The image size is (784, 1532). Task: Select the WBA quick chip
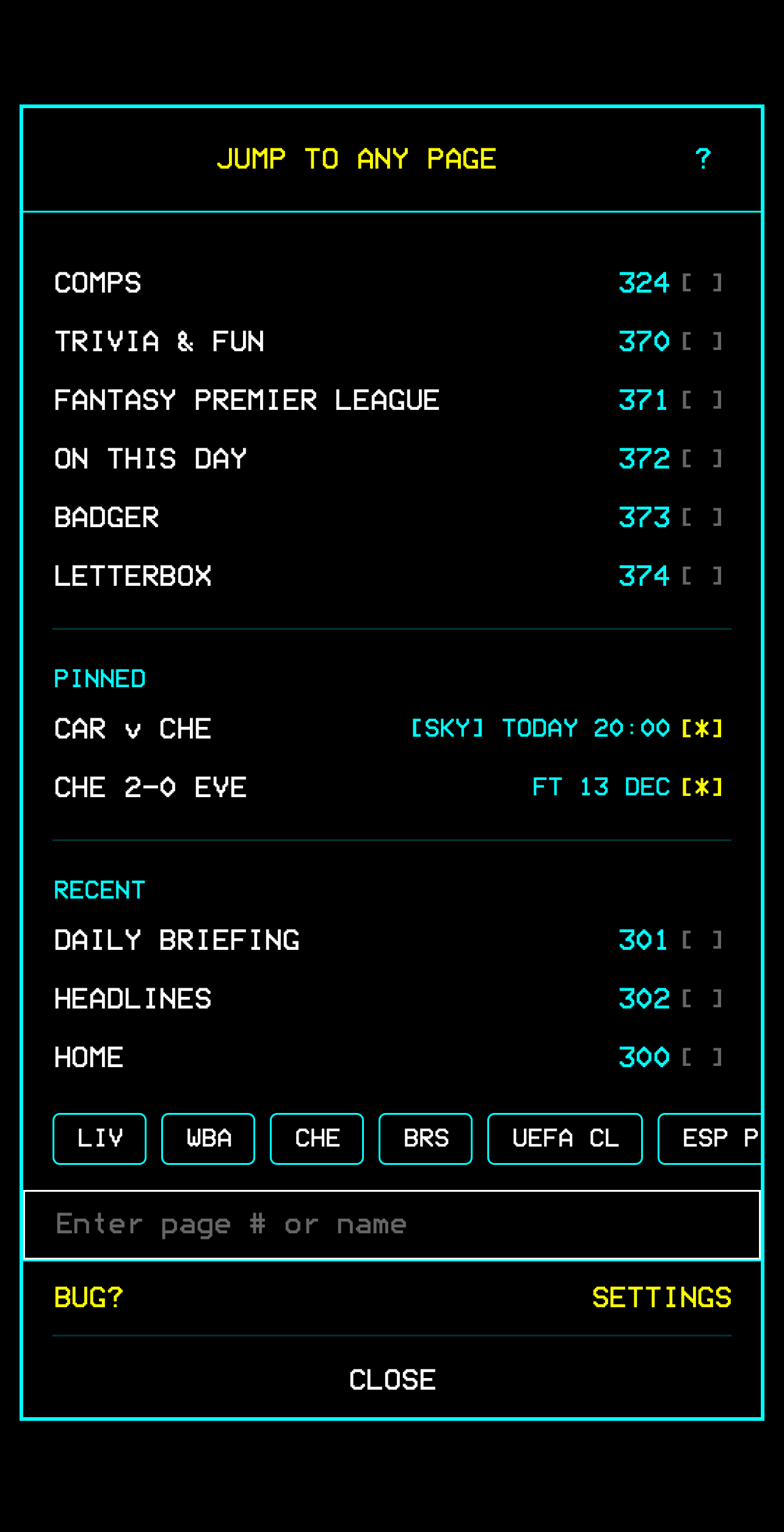click(x=208, y=1138)
